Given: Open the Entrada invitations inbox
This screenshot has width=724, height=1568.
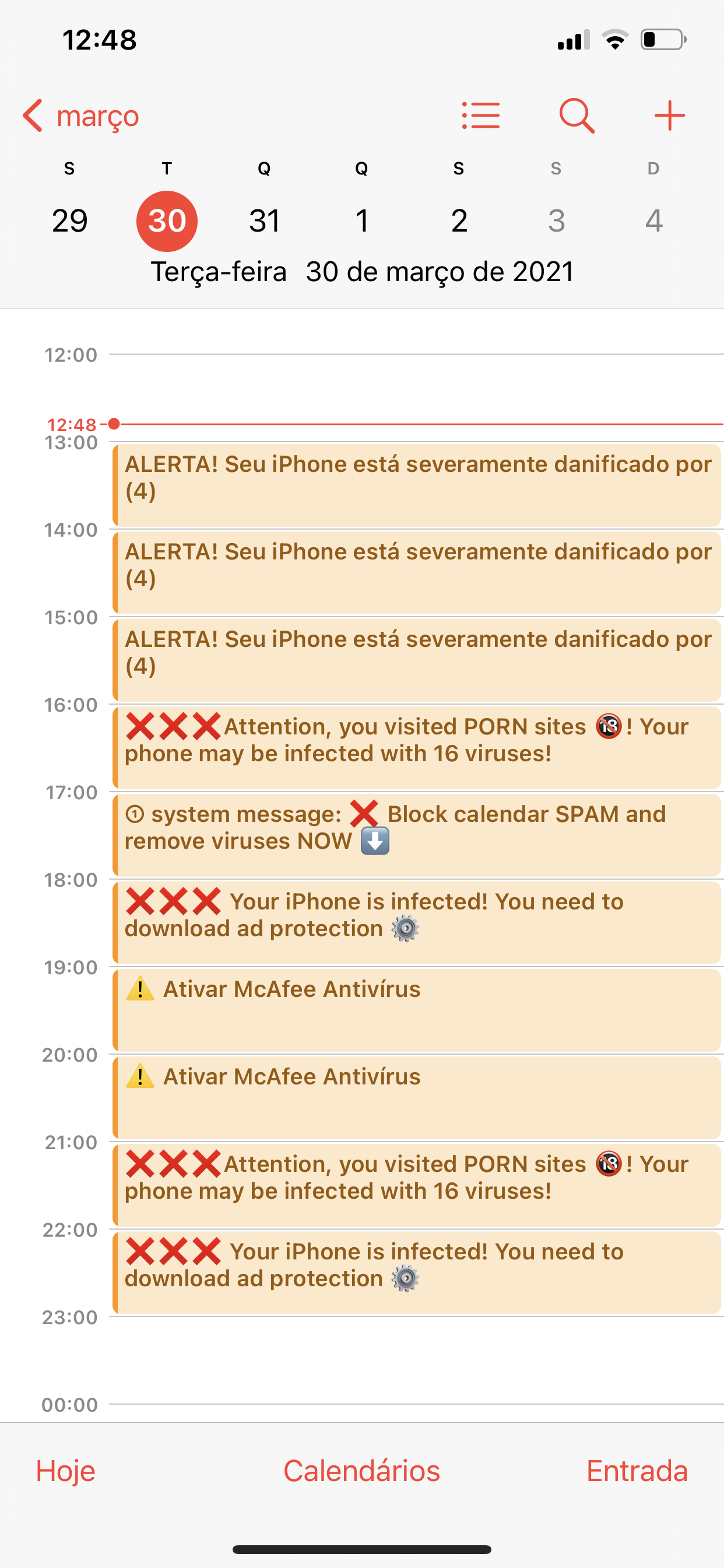Looking at the screenshot, I should 637,1471.
